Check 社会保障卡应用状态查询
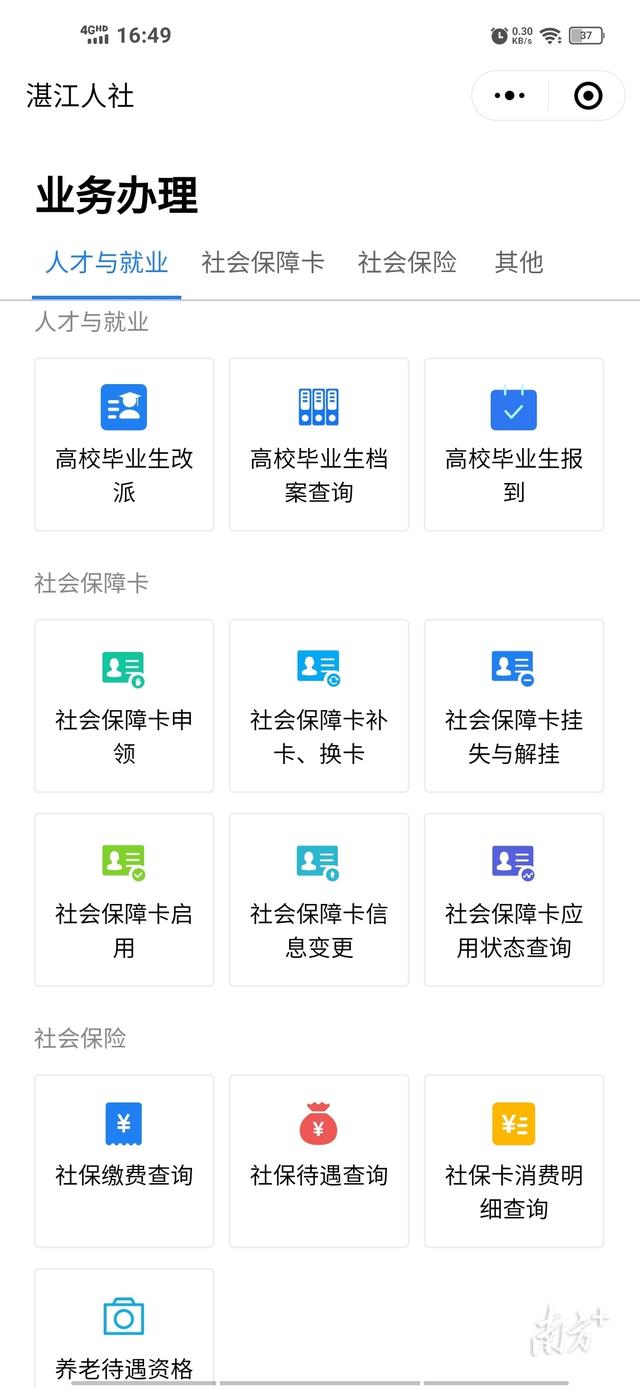 coord(514,899)
